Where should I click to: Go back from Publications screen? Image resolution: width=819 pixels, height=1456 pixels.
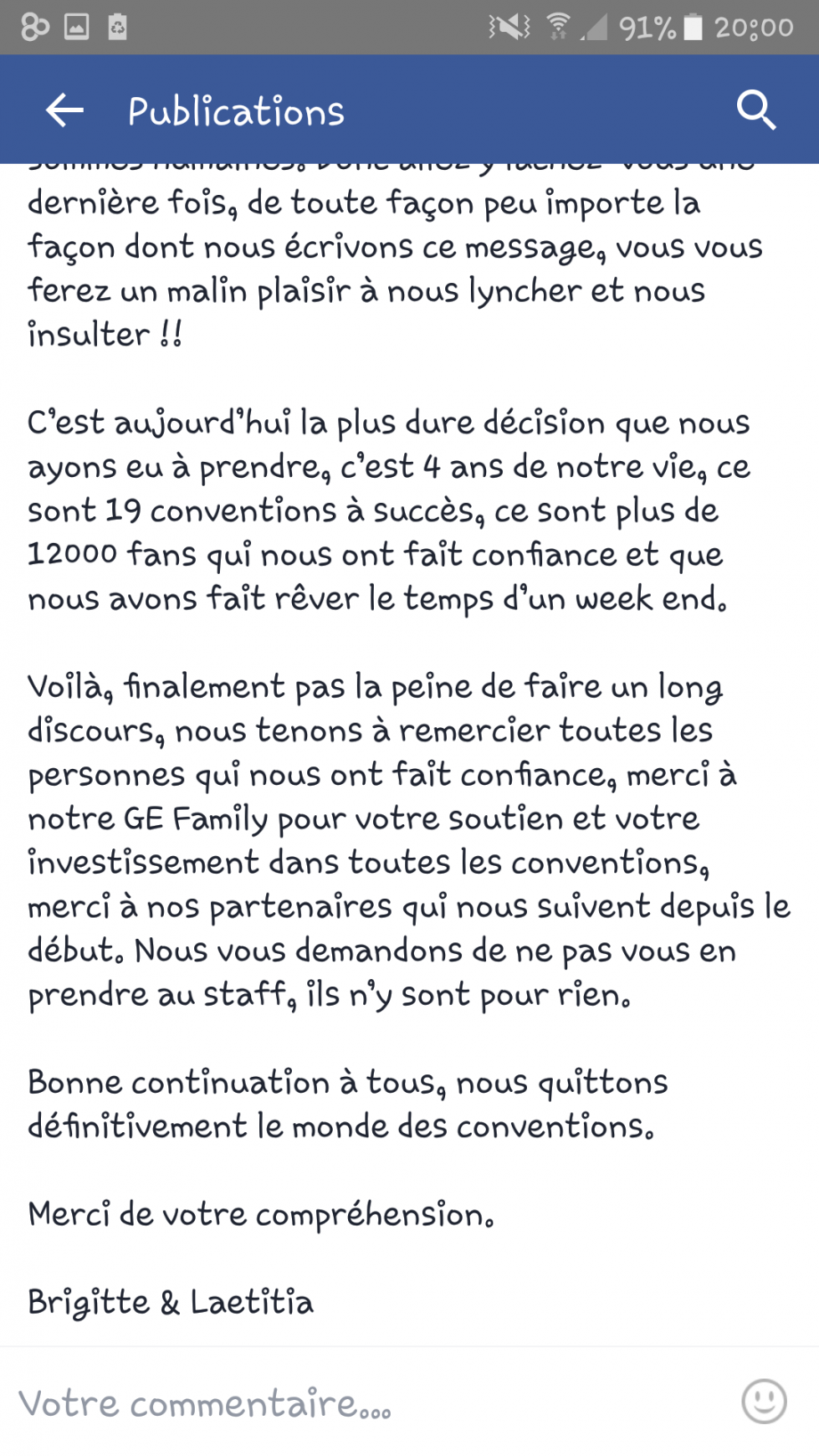click(64, 110)
